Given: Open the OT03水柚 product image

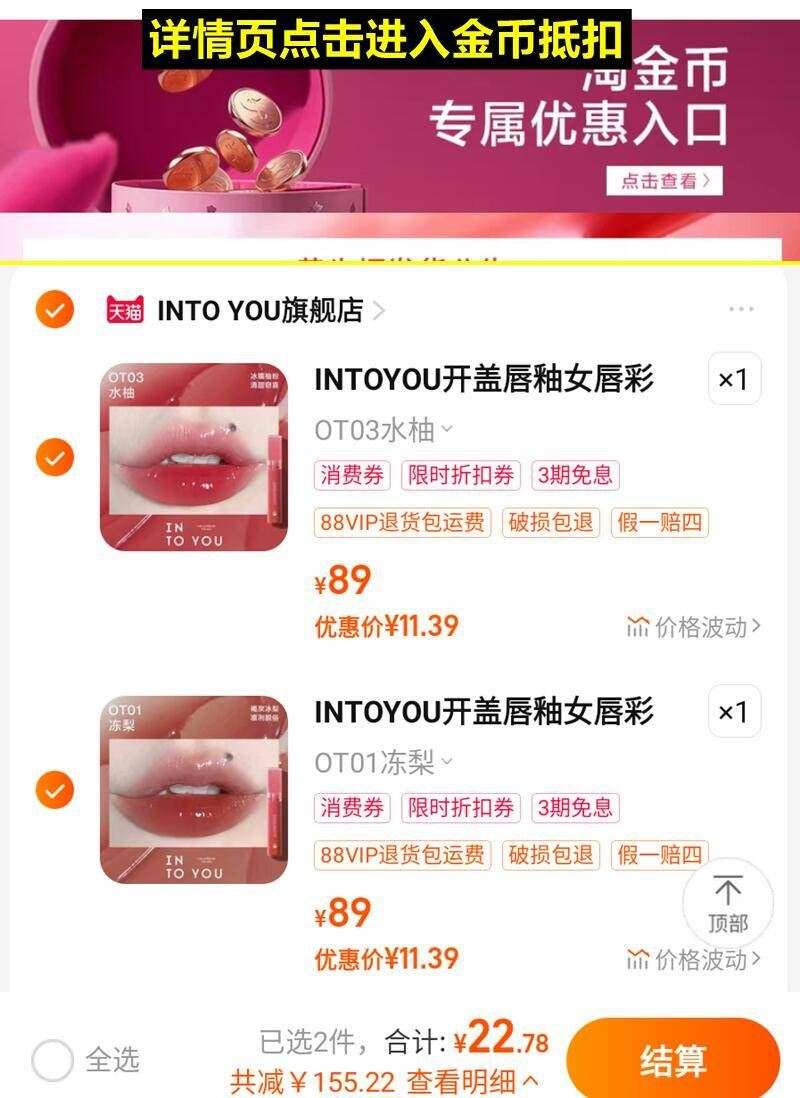Looking at the screenshot, I should pos(194,457).
